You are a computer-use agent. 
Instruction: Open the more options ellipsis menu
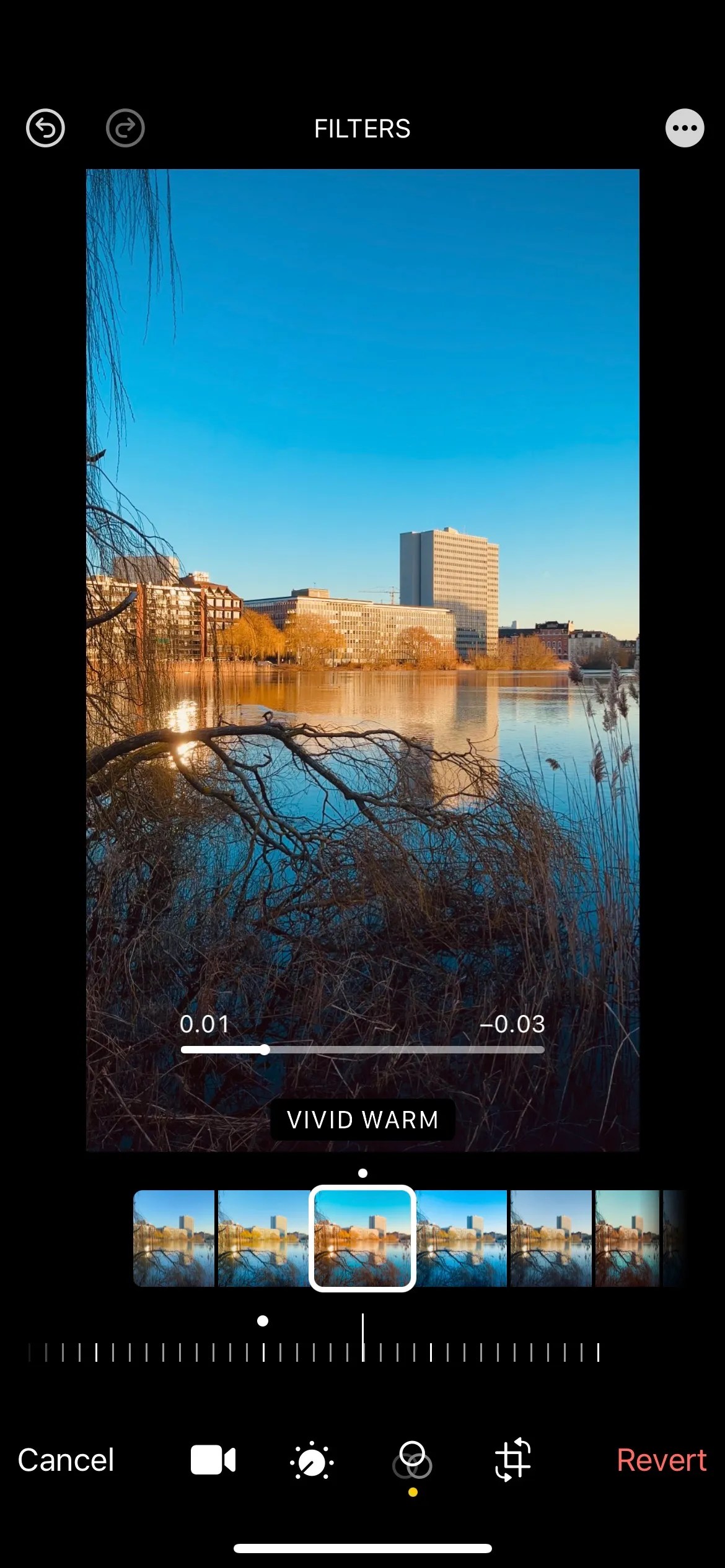click(x=684, y=128)
